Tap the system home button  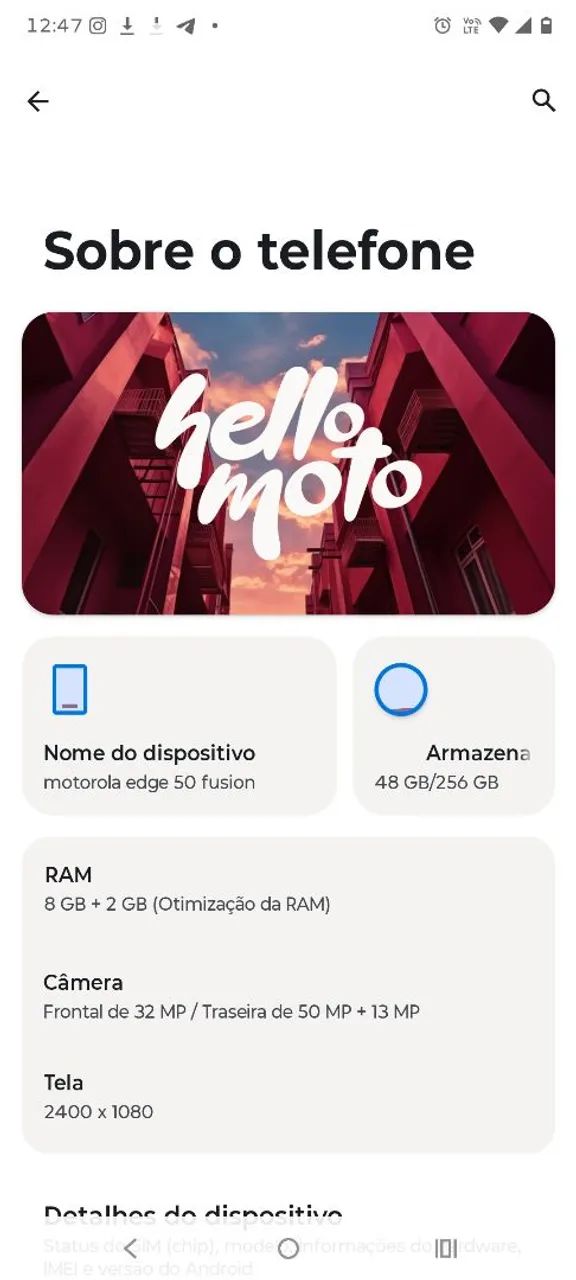pos(288,1248)
